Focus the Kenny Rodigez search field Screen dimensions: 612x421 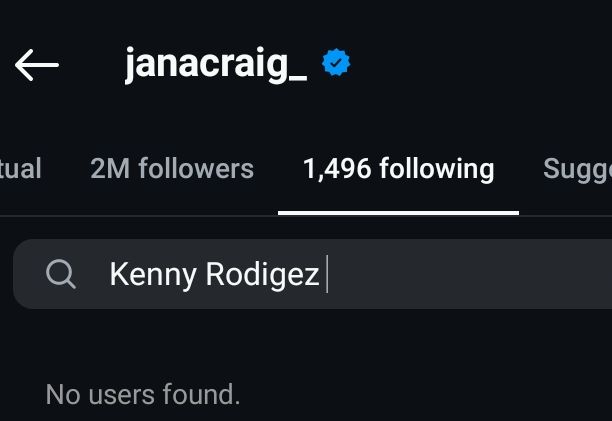(x=330, y=274)
